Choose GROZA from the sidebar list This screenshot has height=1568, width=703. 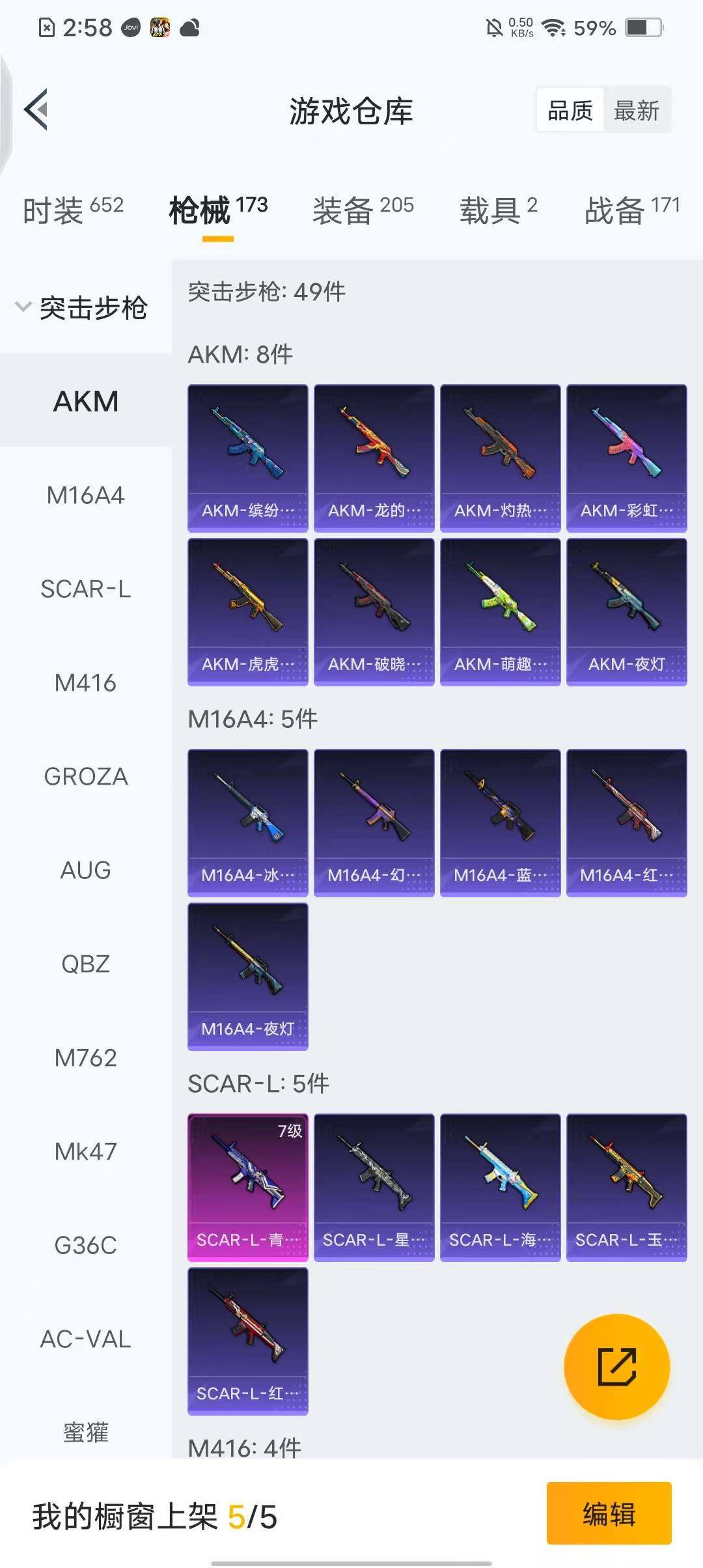point(85,777)
